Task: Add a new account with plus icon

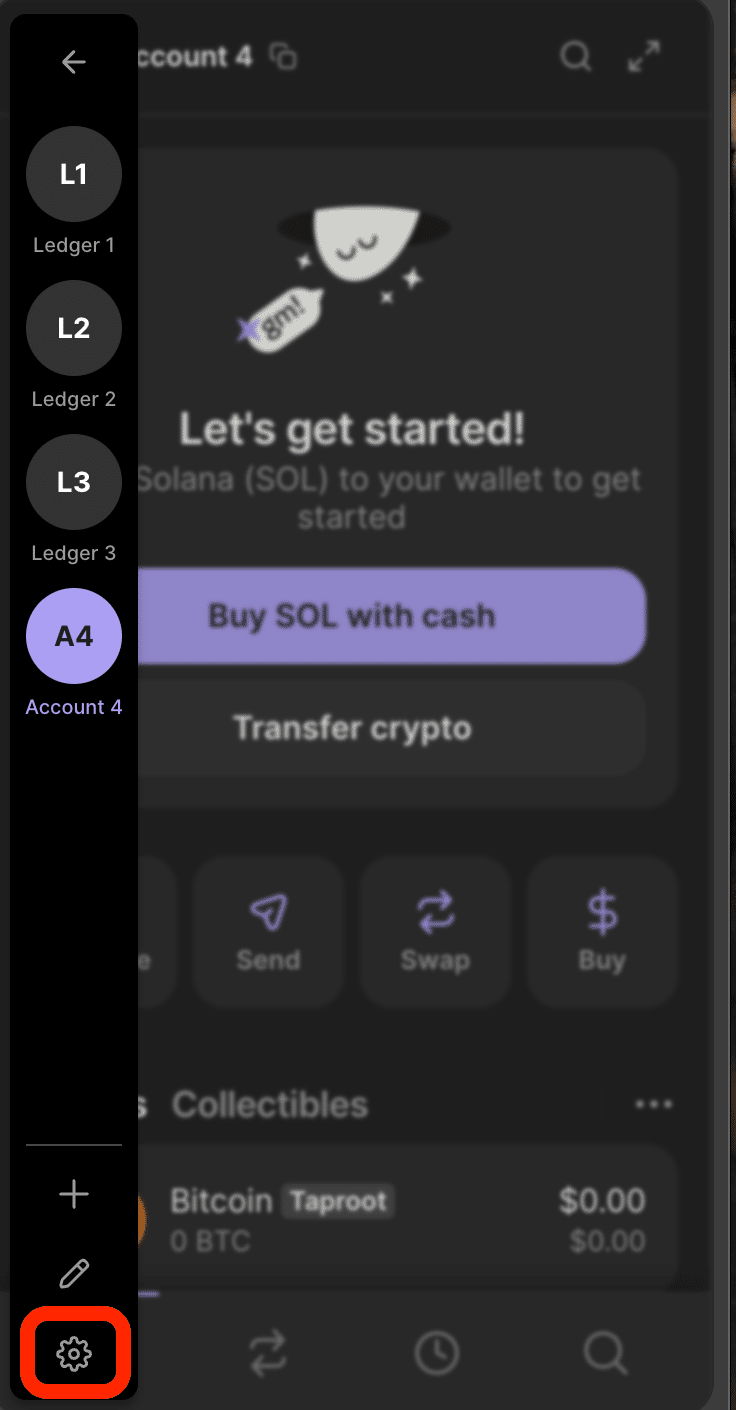Action: [x=74, y=1194]
